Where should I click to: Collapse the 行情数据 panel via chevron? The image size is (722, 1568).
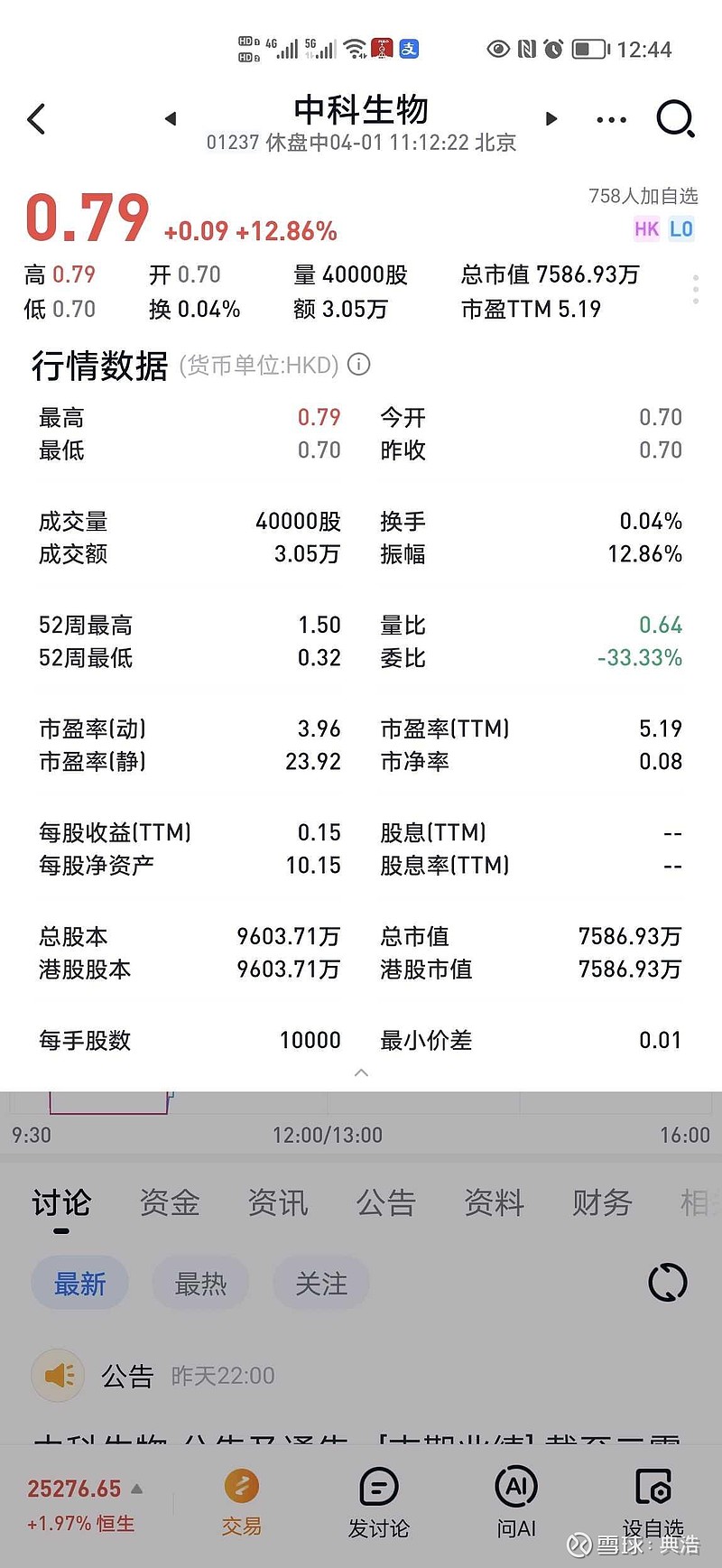[x=361, y=1072]
